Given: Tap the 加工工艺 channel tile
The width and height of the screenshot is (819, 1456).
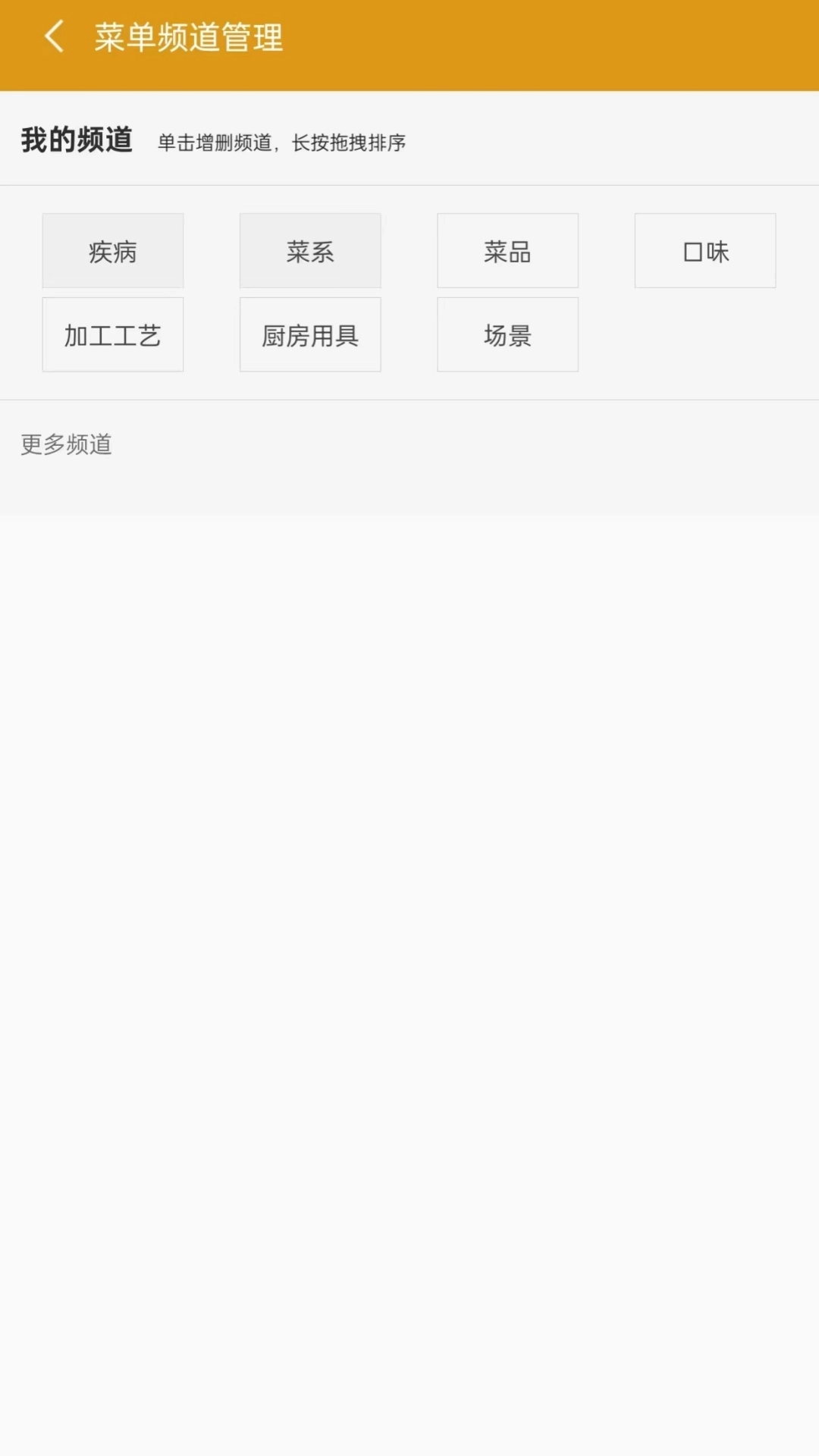Looking at the screenshot, I should (112, 334).
